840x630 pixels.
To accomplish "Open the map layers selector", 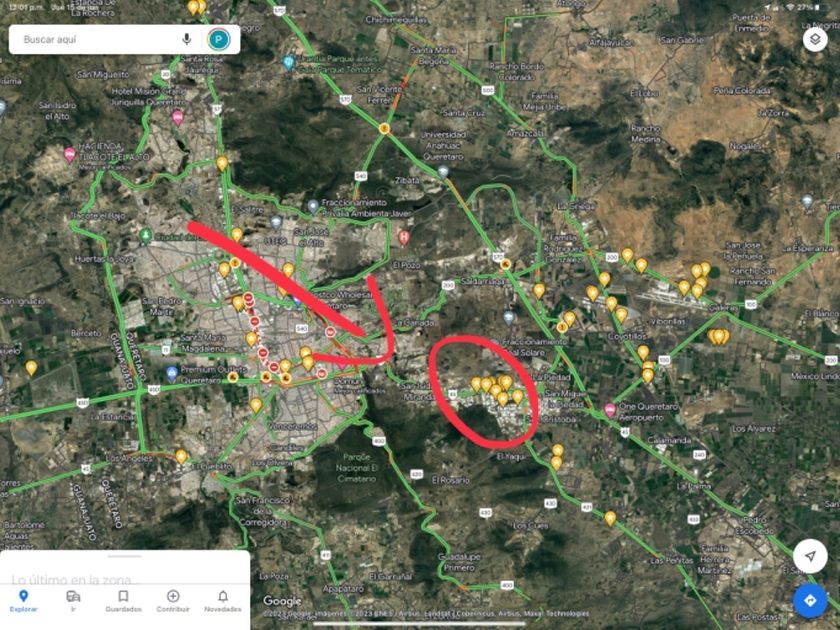I will [814, 39].
